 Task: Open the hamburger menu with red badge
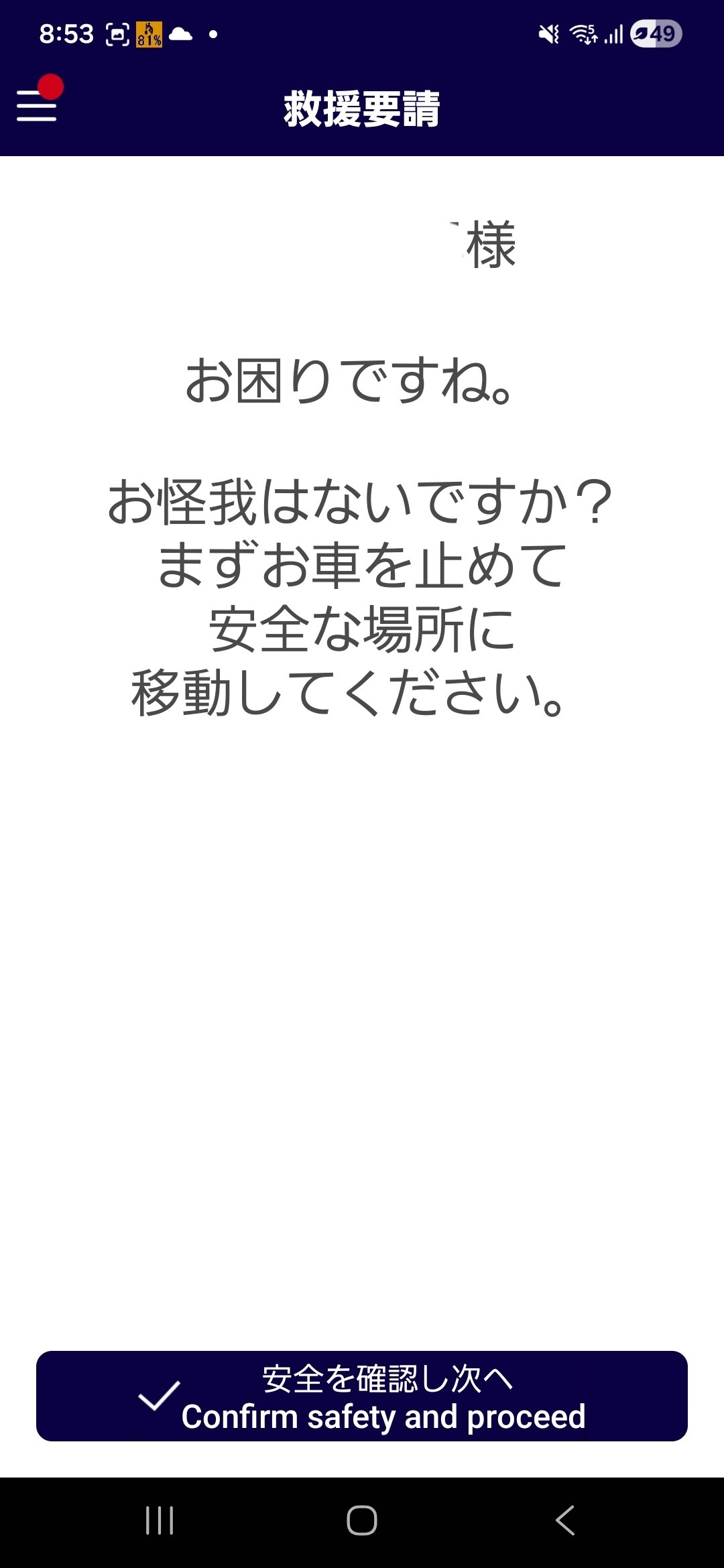click(x=37, y=105)
